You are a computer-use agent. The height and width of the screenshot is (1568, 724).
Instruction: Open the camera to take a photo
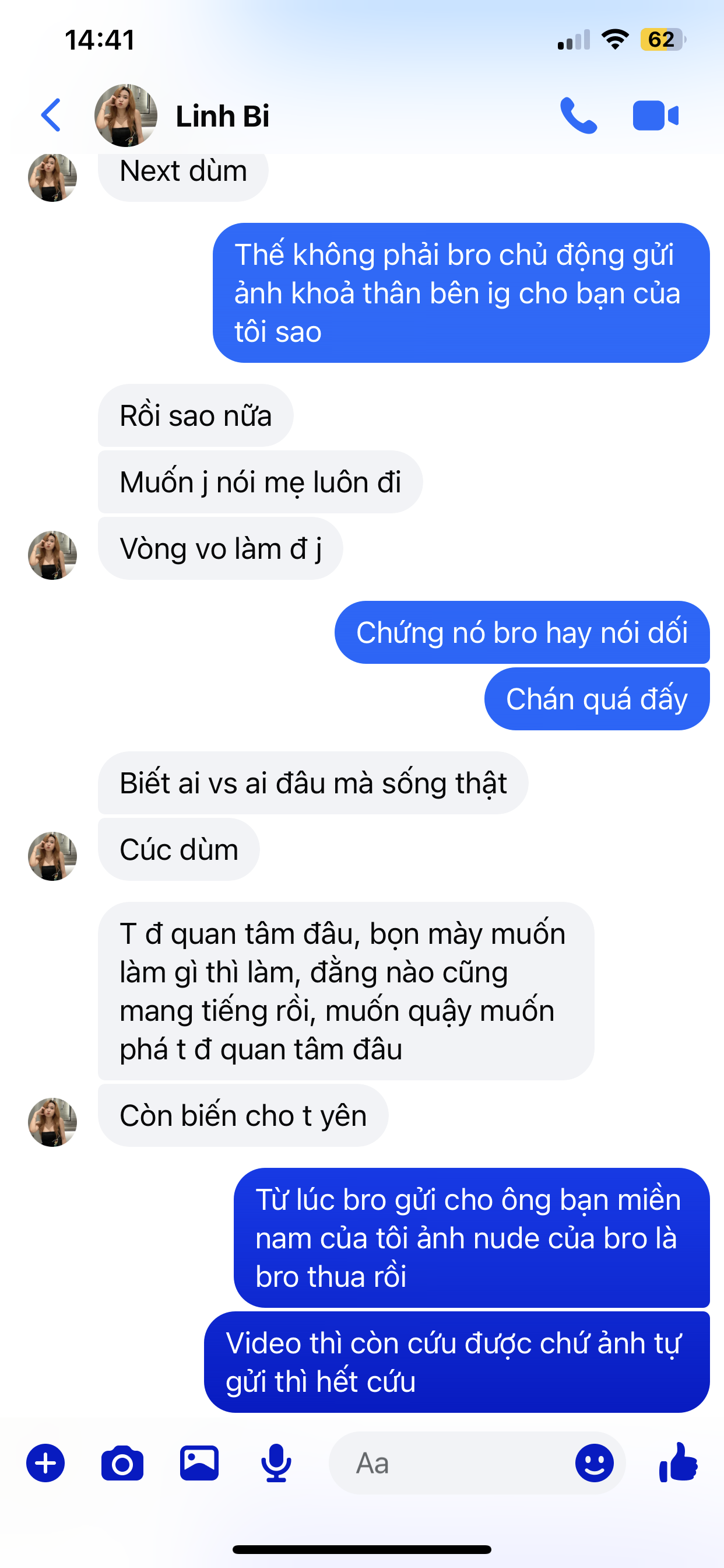[x=122, y=1462]
